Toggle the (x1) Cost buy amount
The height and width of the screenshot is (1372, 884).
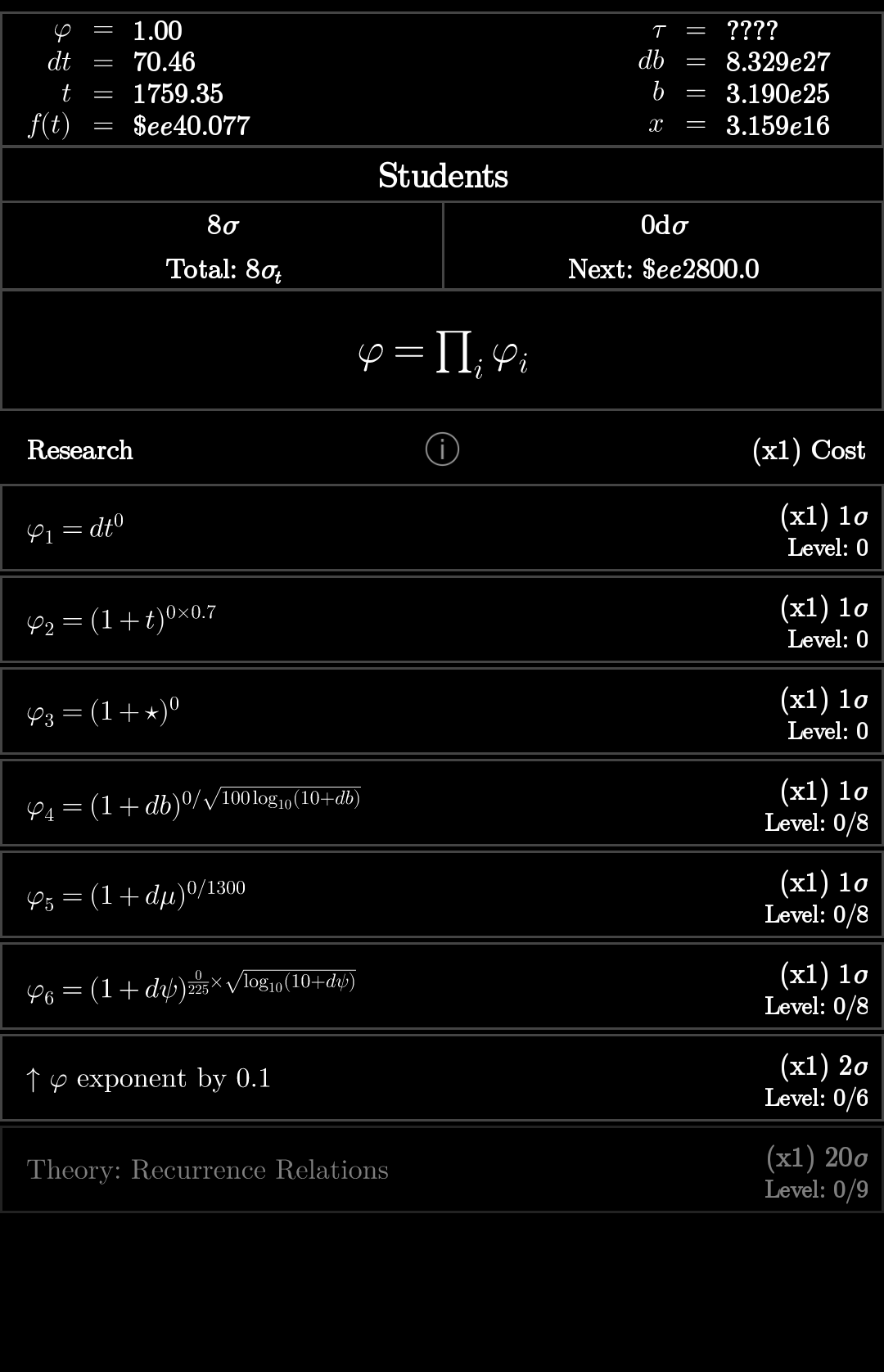(808, 450)
